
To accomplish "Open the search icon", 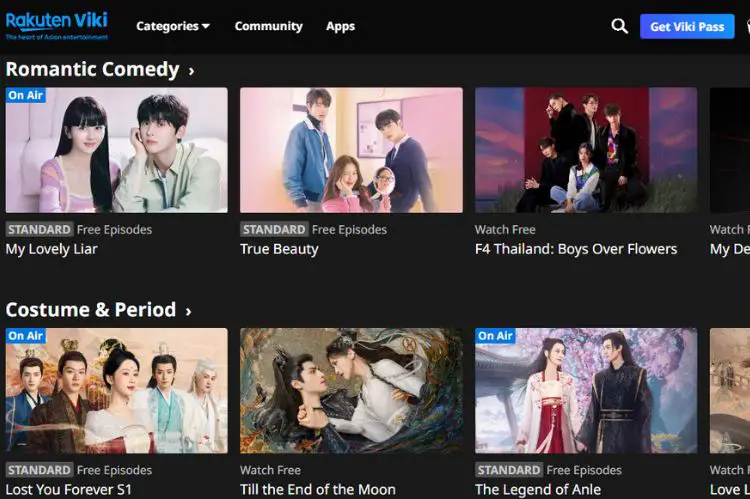I will pos(619,26).
